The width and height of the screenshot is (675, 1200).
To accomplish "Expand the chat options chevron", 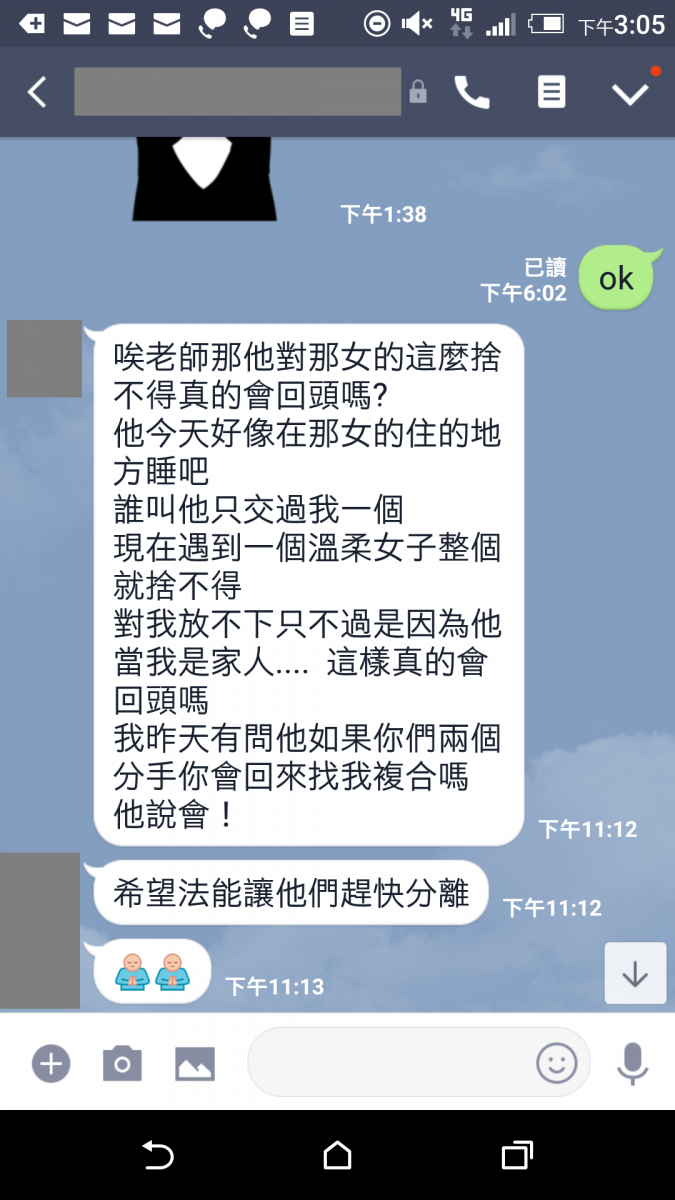I will click(x=630, y=93).
